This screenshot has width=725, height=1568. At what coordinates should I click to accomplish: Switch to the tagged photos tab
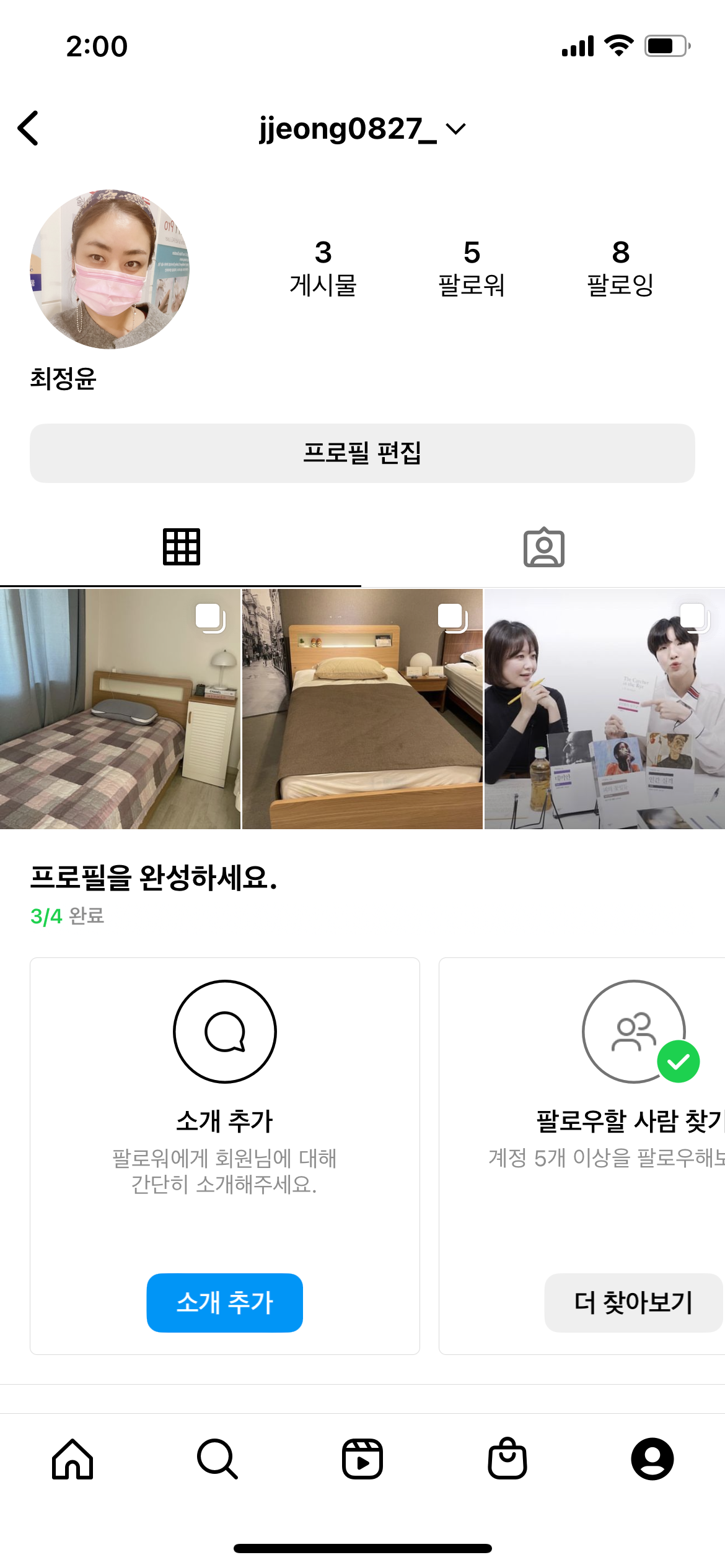pos(543,547)
